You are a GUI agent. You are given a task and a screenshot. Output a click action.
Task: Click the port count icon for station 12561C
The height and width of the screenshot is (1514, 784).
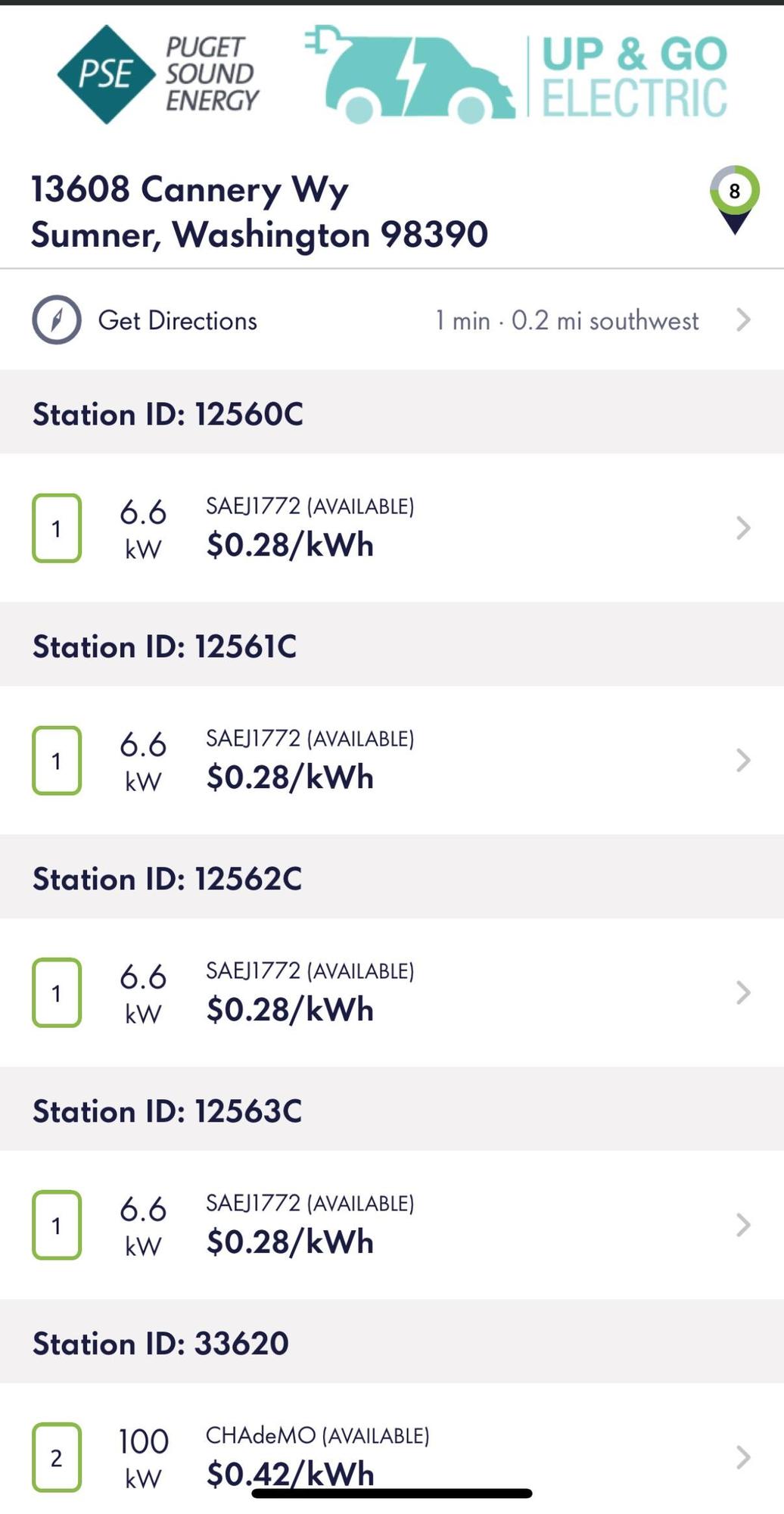tap(57, 761)
